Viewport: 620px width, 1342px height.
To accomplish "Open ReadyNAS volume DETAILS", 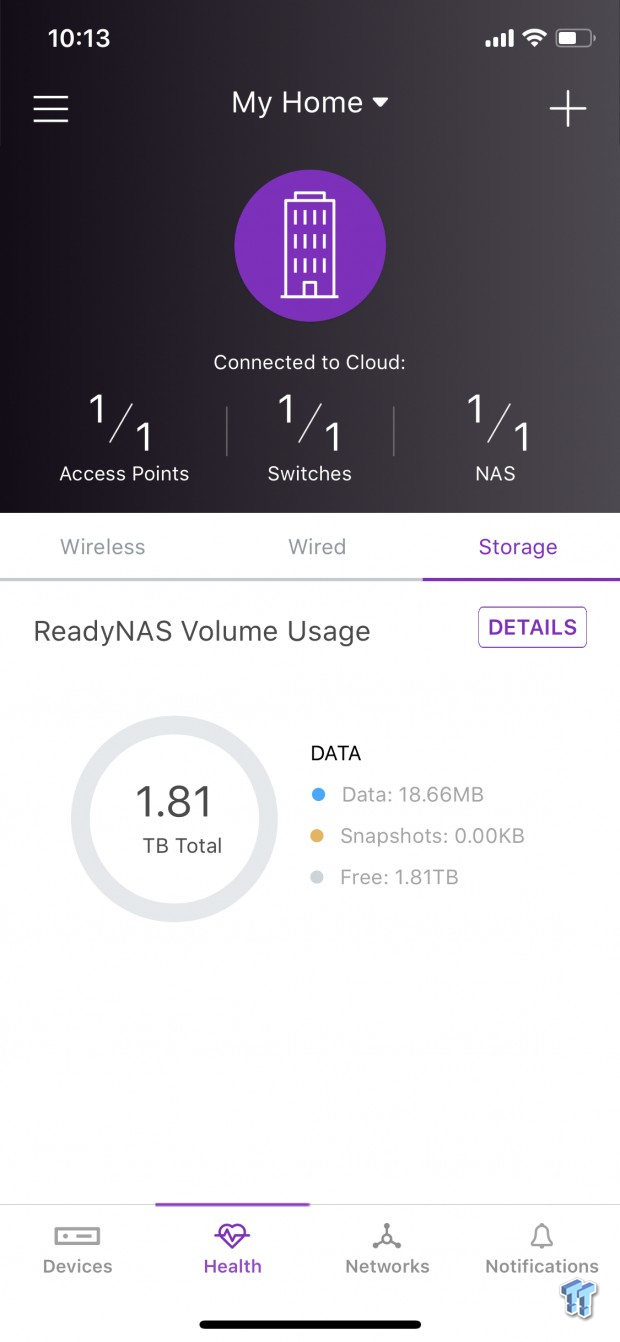I will (532, 627).
